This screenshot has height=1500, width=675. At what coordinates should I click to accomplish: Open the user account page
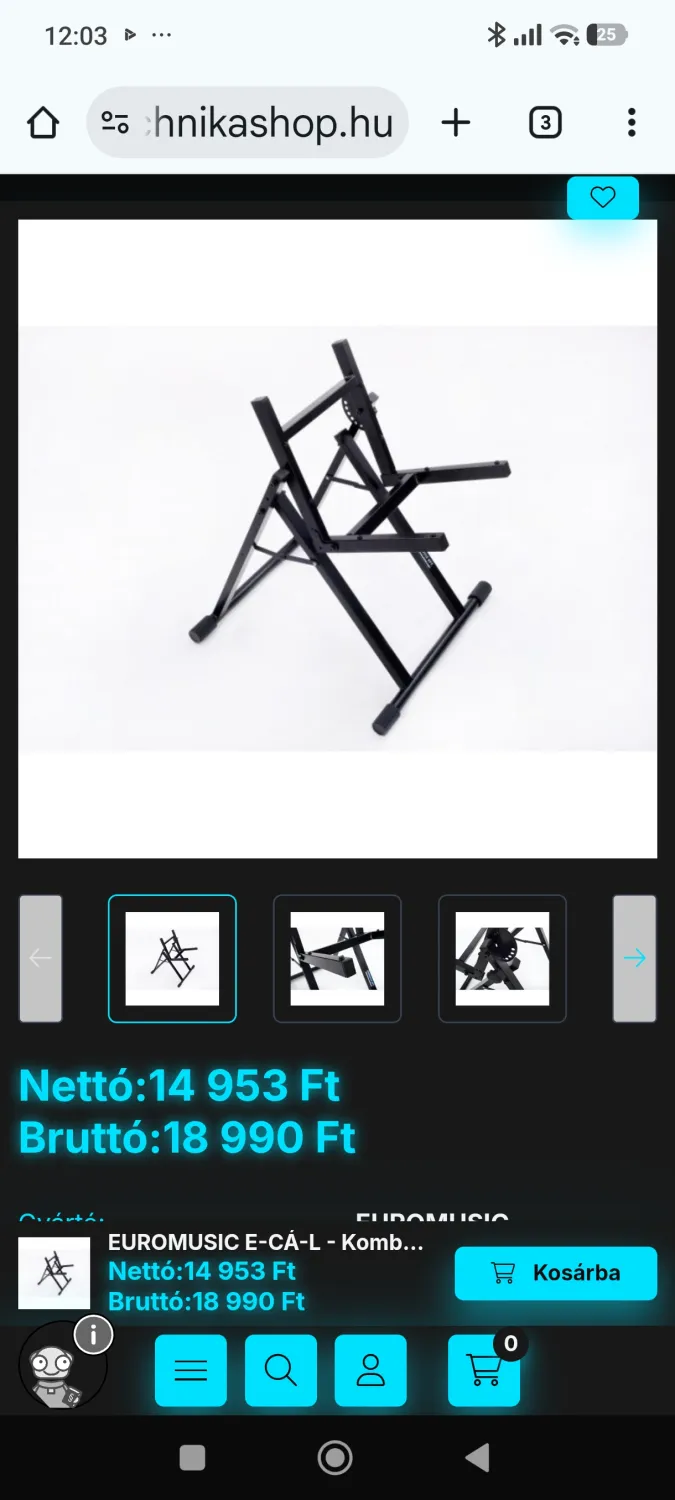tap(371, 1370)
